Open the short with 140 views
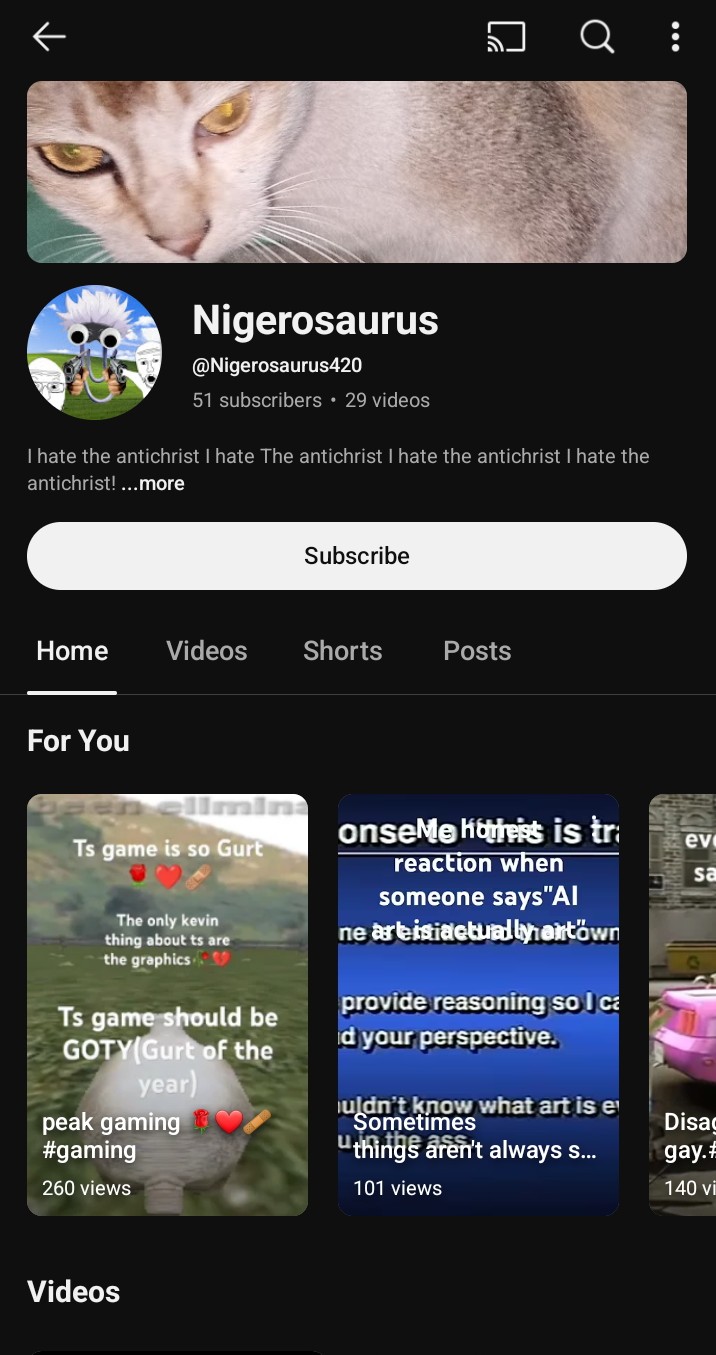The height and width of the screenshot is (1355, 716). coord(684,1004)
